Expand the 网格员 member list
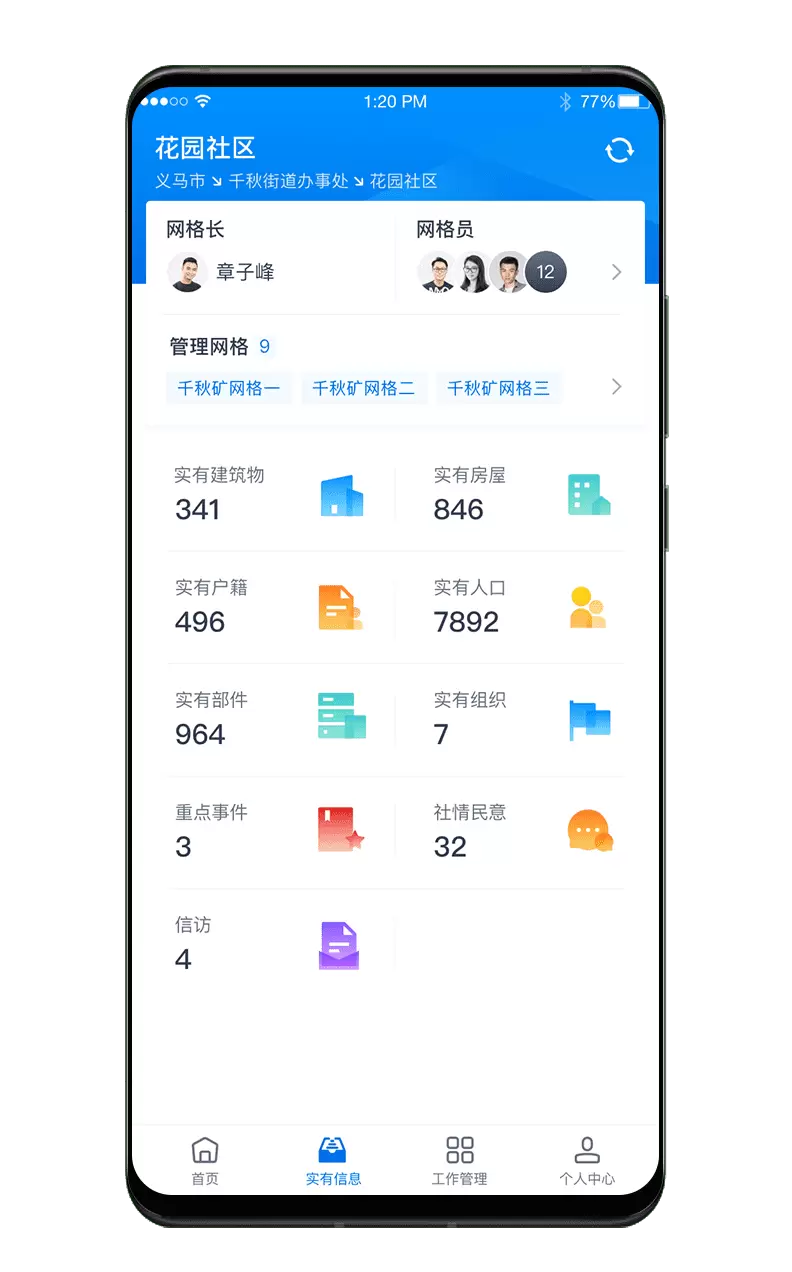 [x=616, y=272]
